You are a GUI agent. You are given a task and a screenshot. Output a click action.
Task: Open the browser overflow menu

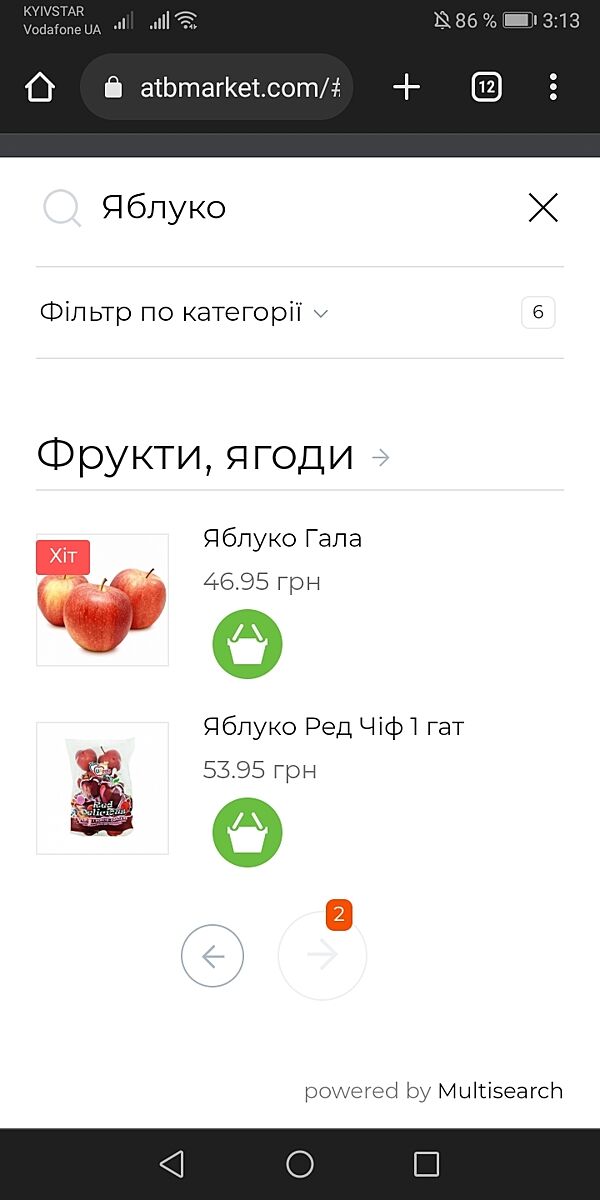tap(553, 88)
